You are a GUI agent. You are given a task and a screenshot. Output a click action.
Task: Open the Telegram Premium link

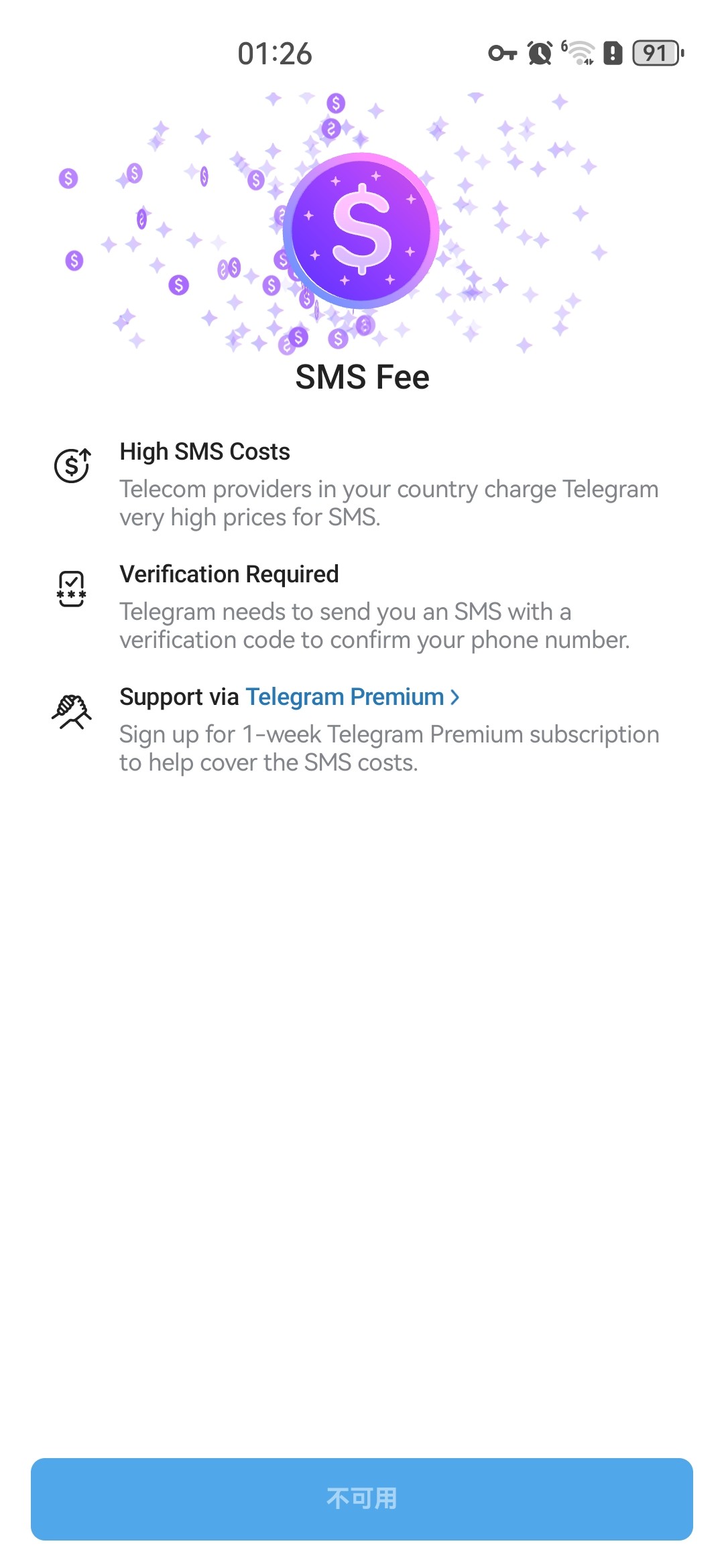(351, 697)
